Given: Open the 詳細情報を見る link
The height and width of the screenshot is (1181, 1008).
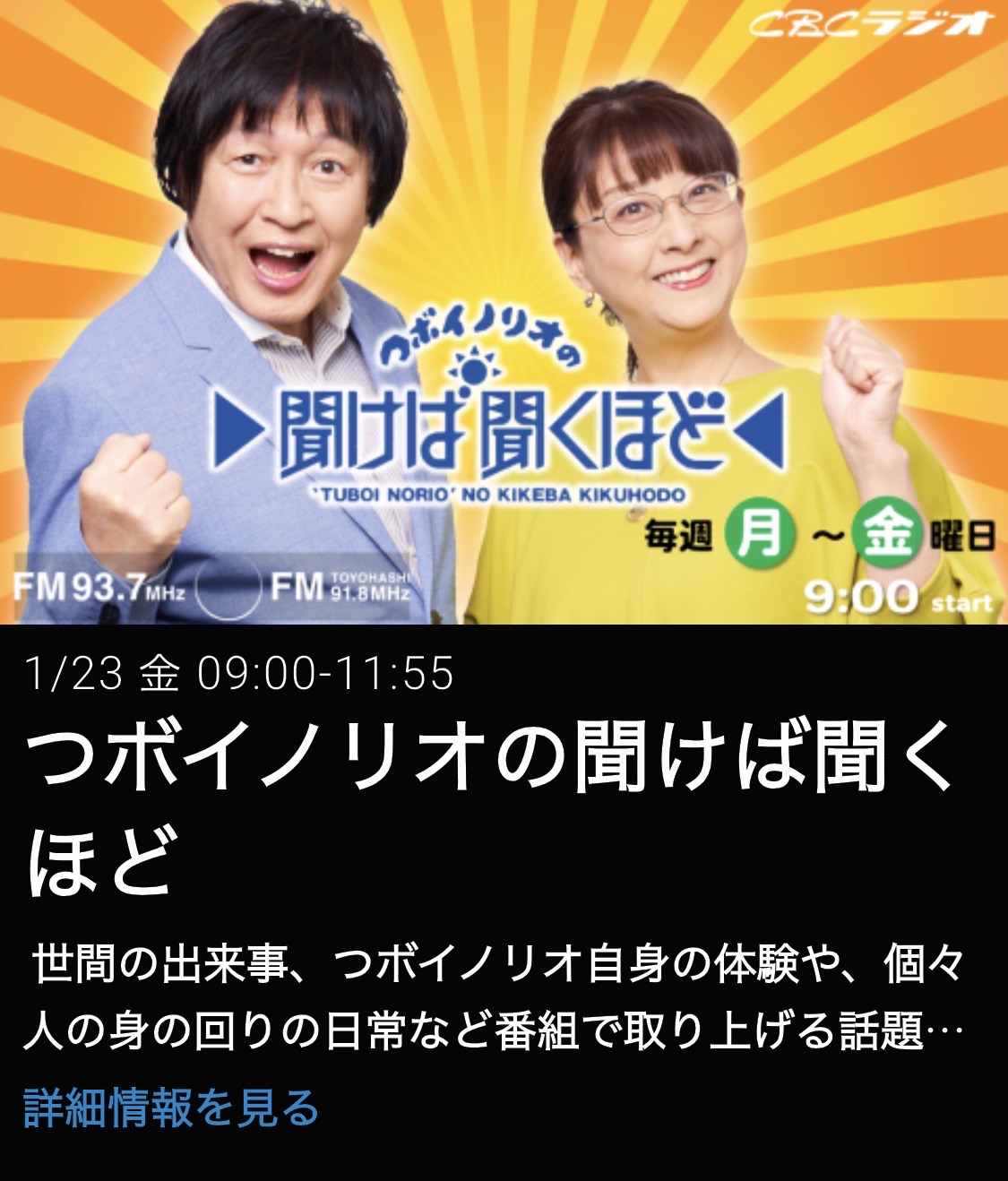Looking at the screenshot, I should [171, 1108].
